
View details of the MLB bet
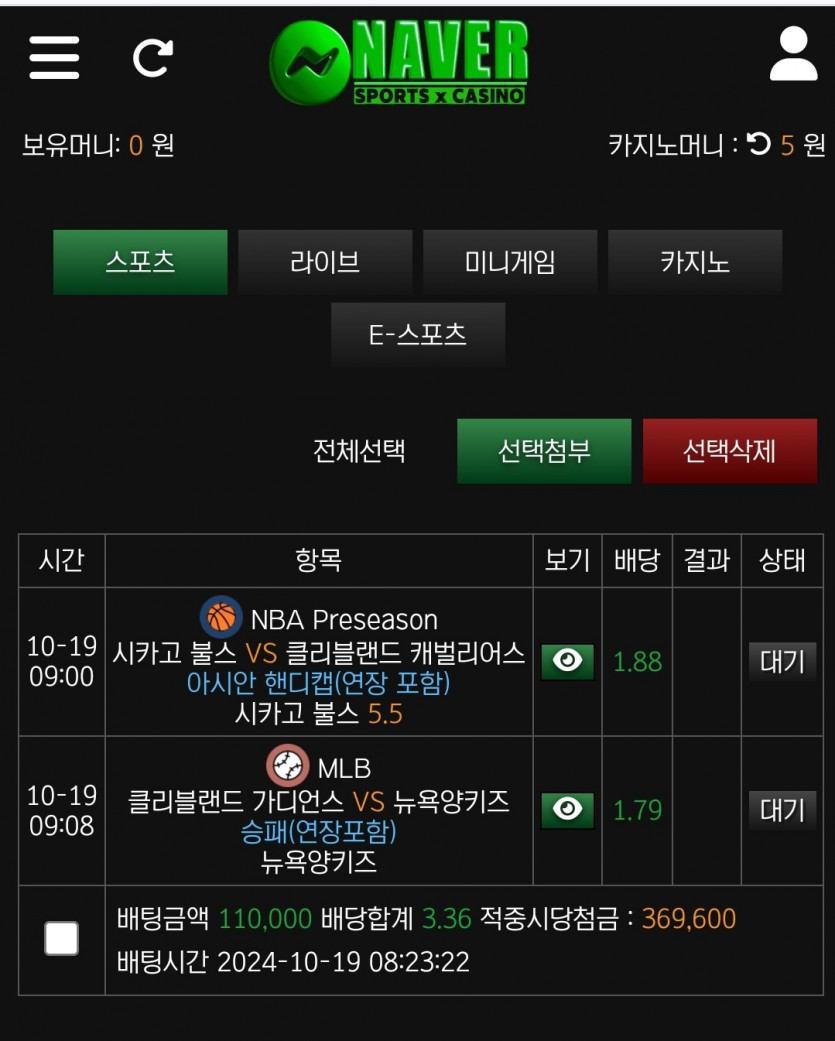pyautogui.click(x=568, y=810)
